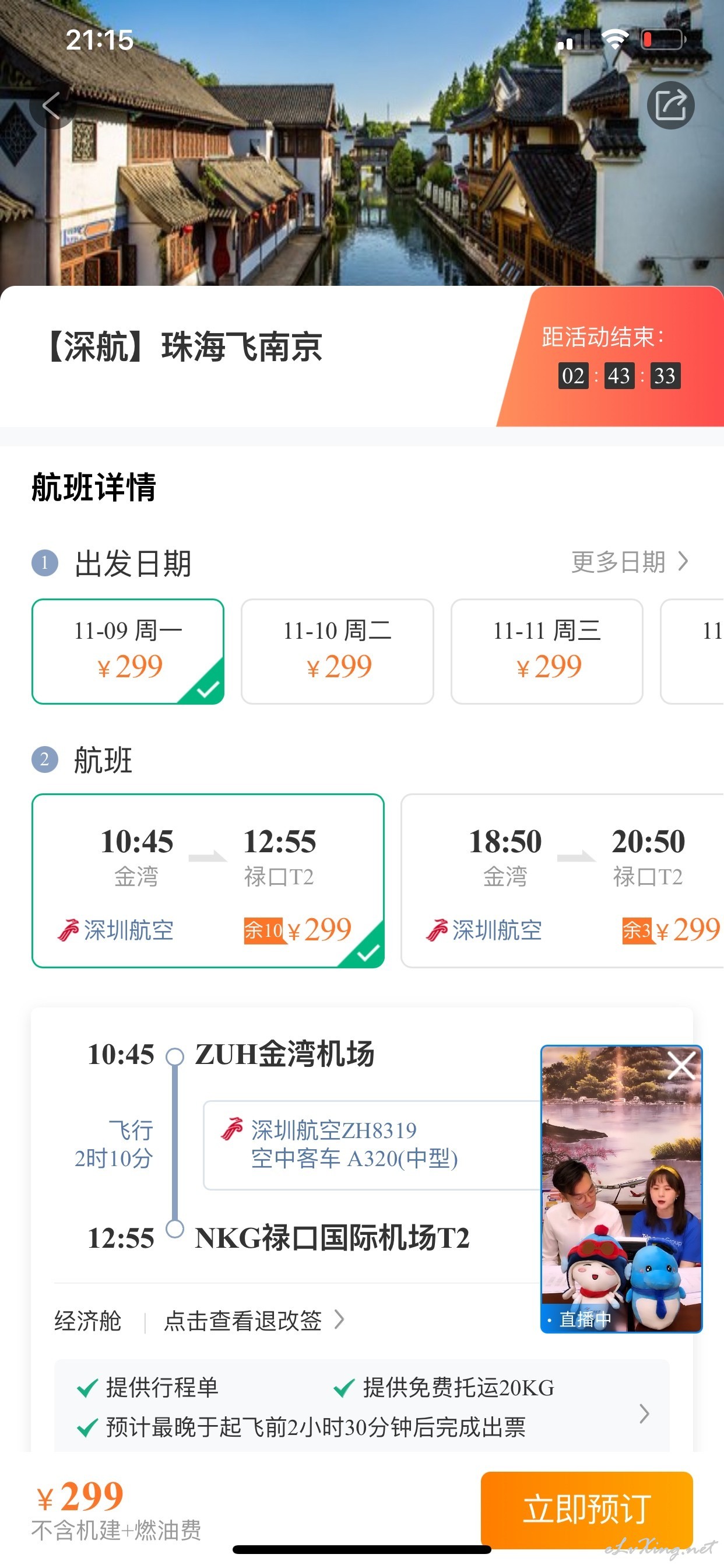Select the 10:45 to 12:55 flight
This screenshot has height=1568, width=724.
208,881
